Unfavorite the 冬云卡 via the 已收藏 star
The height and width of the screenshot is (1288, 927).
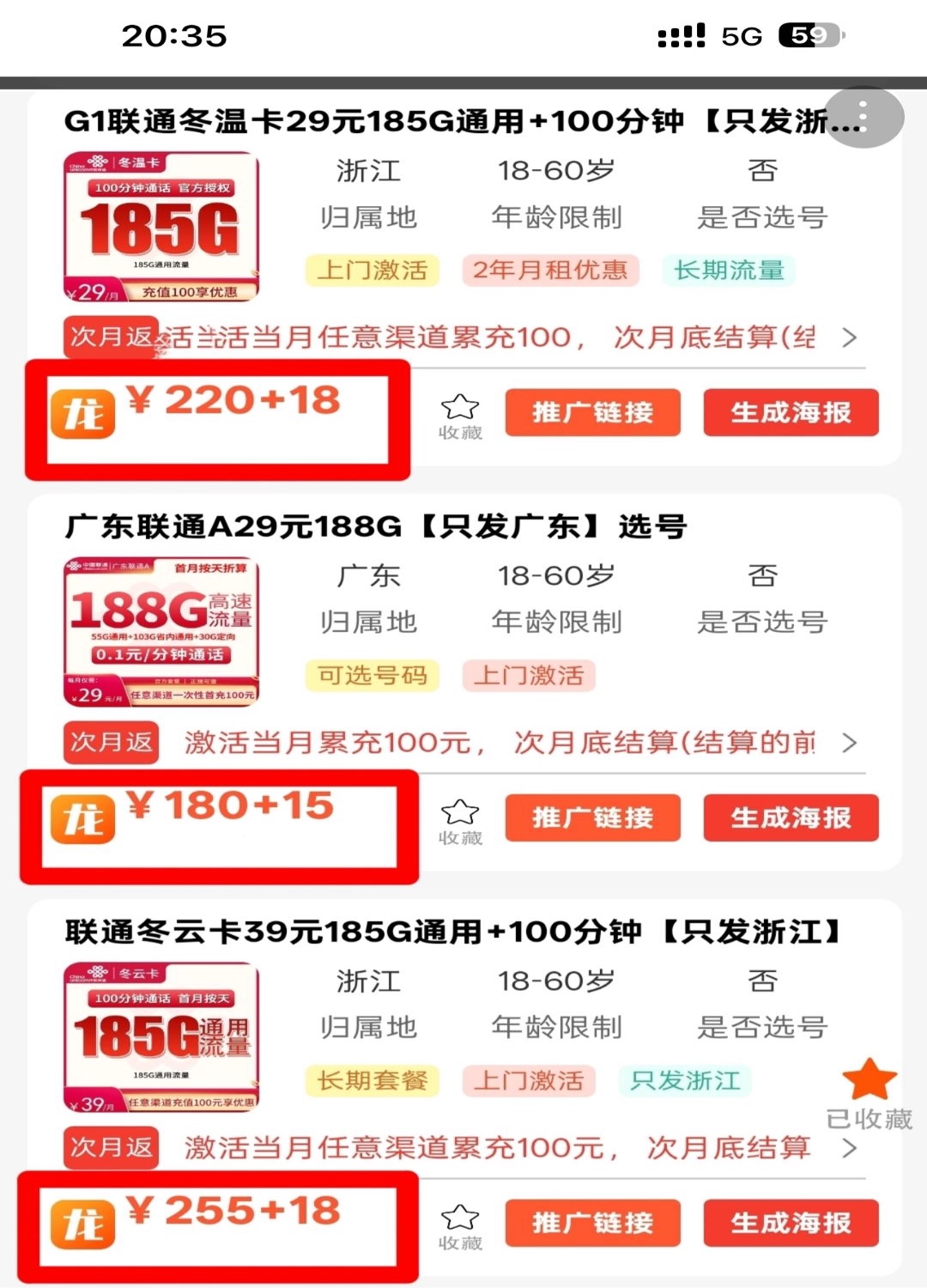(x=870, y=1079)
